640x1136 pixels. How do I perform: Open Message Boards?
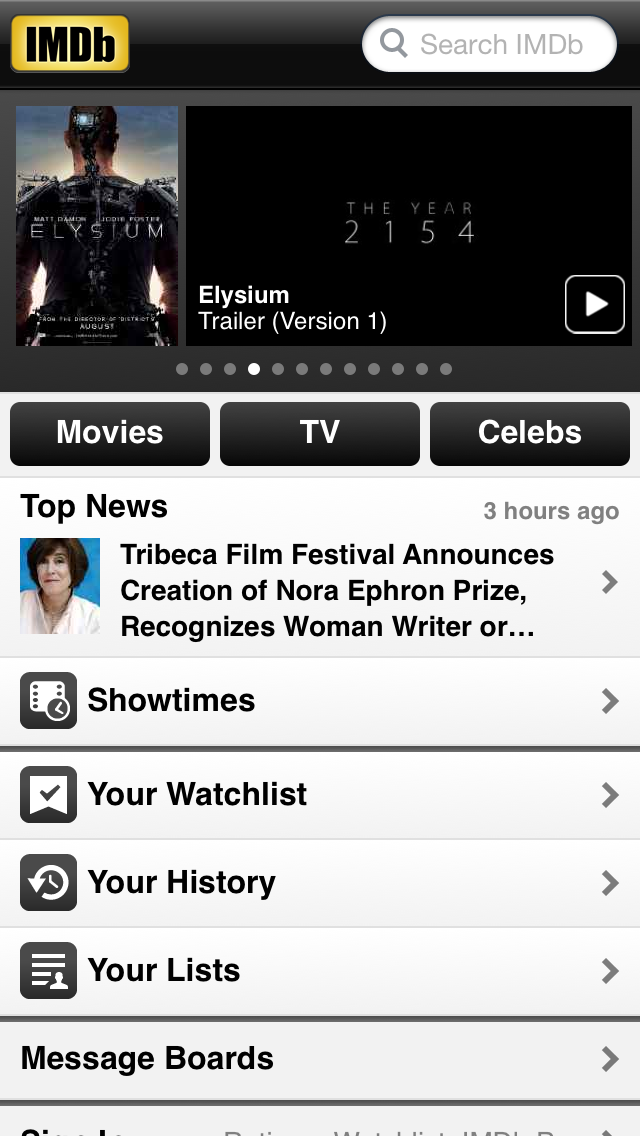320,1059
